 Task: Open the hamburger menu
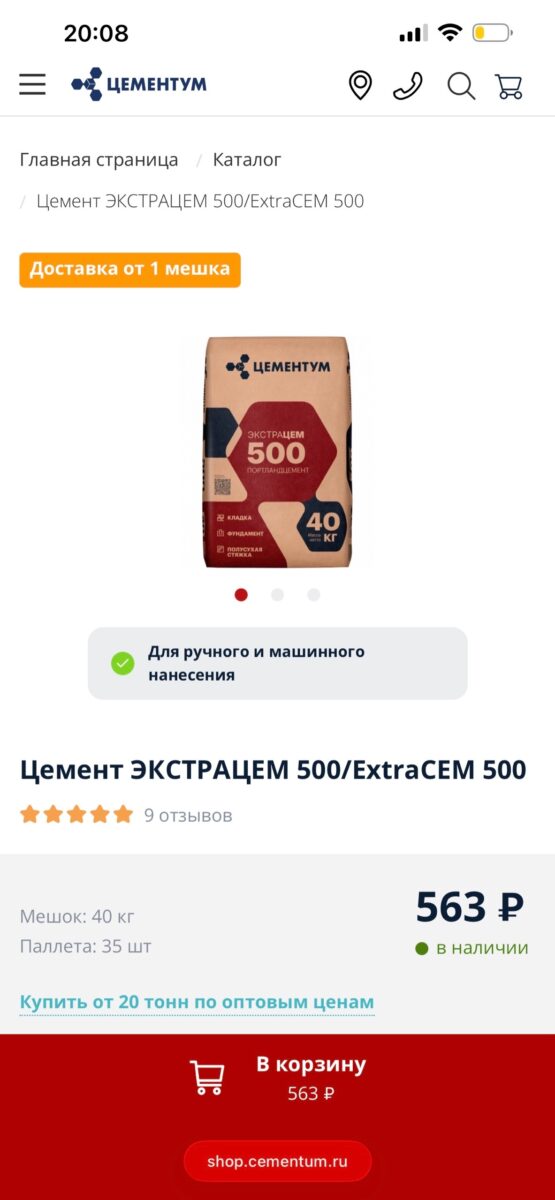[32, 85]
